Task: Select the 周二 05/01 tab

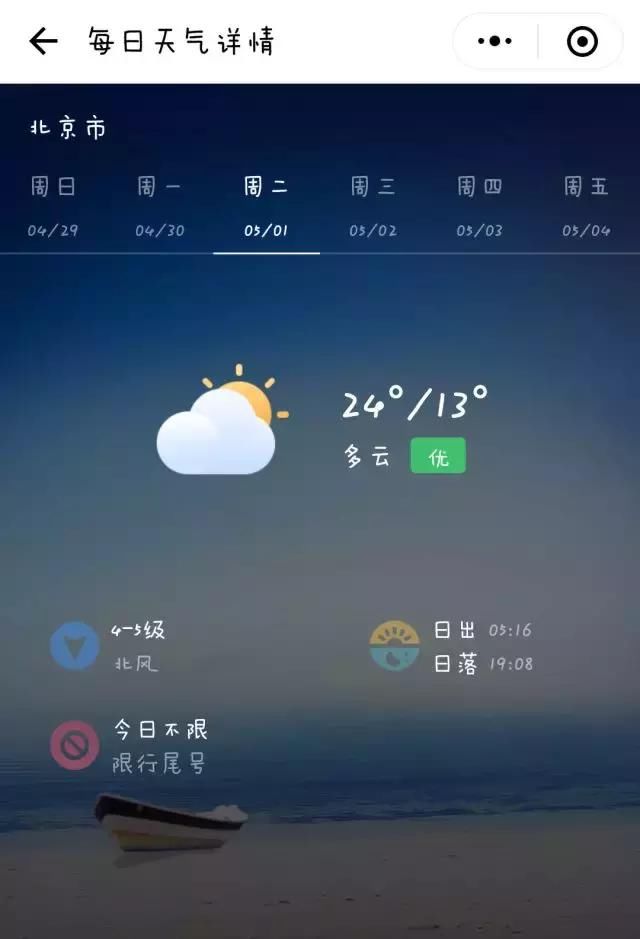Action: [266, 207]
